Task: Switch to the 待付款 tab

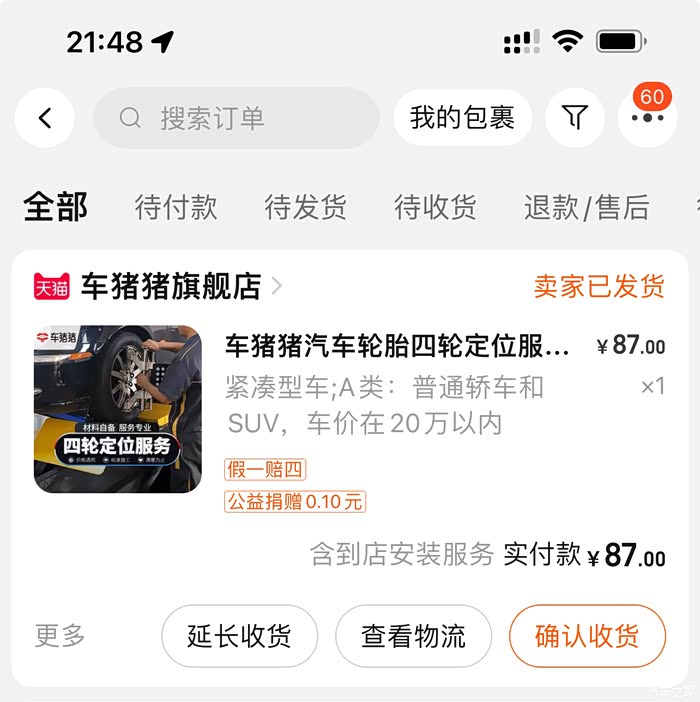Action: (176, 207)
